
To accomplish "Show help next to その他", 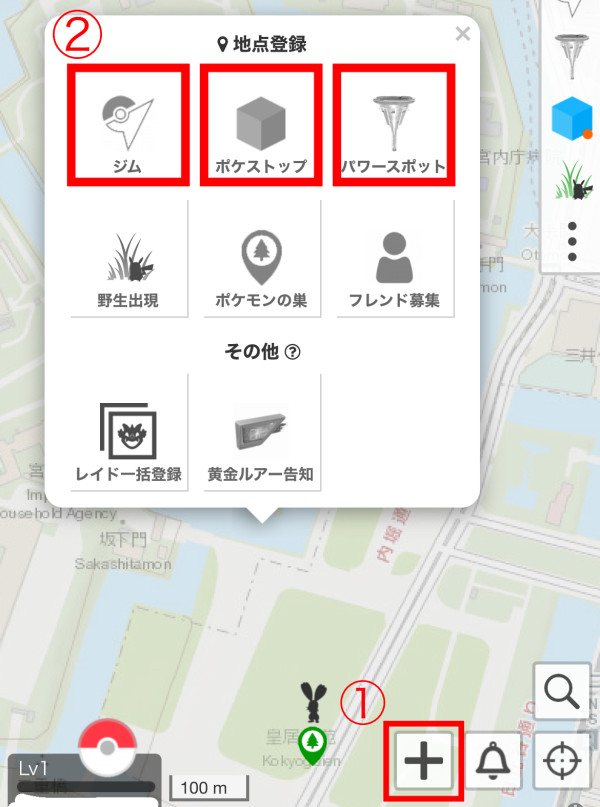I will point(293,352).
